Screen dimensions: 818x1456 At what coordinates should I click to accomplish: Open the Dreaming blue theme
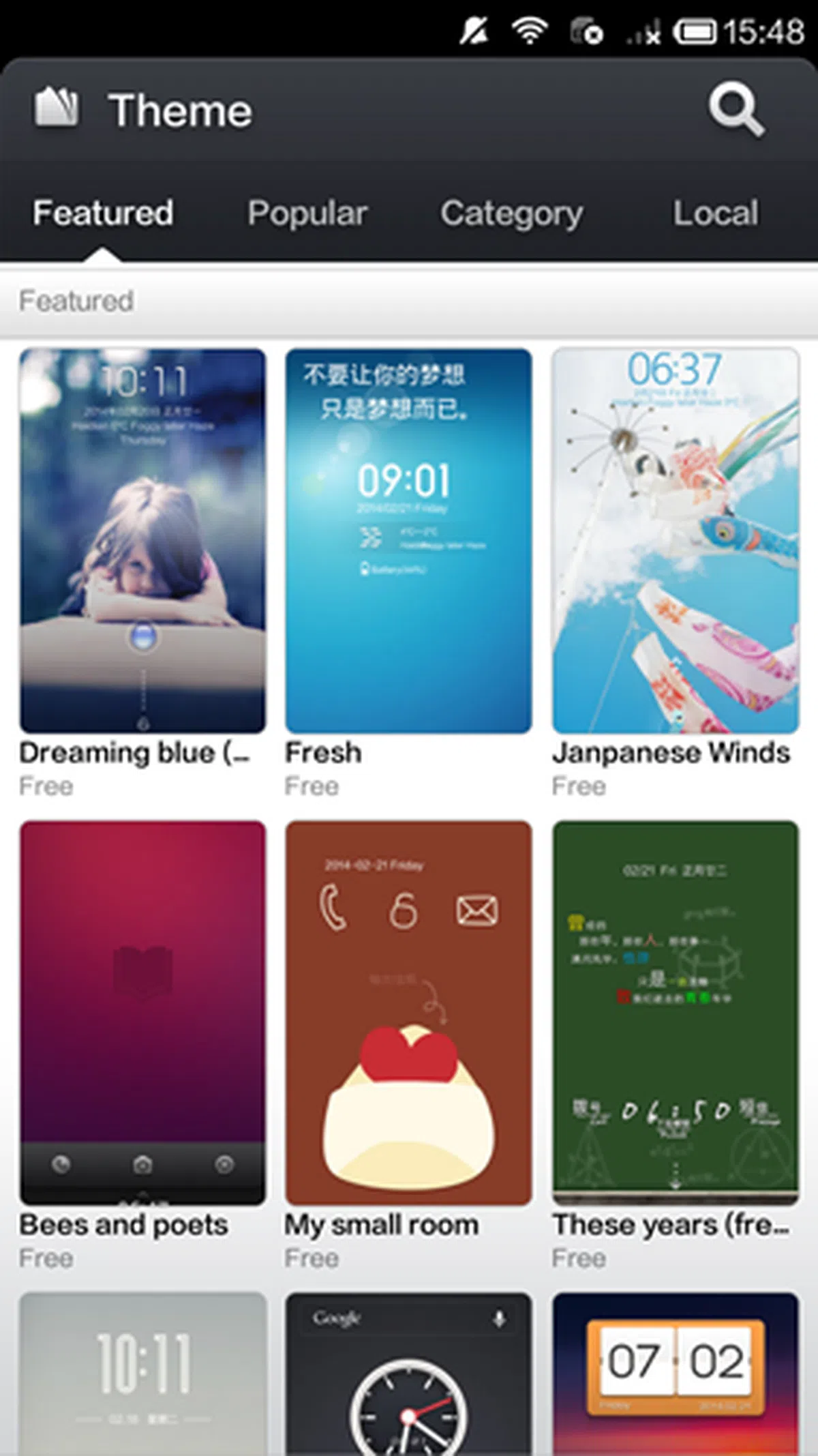point(142,540)
